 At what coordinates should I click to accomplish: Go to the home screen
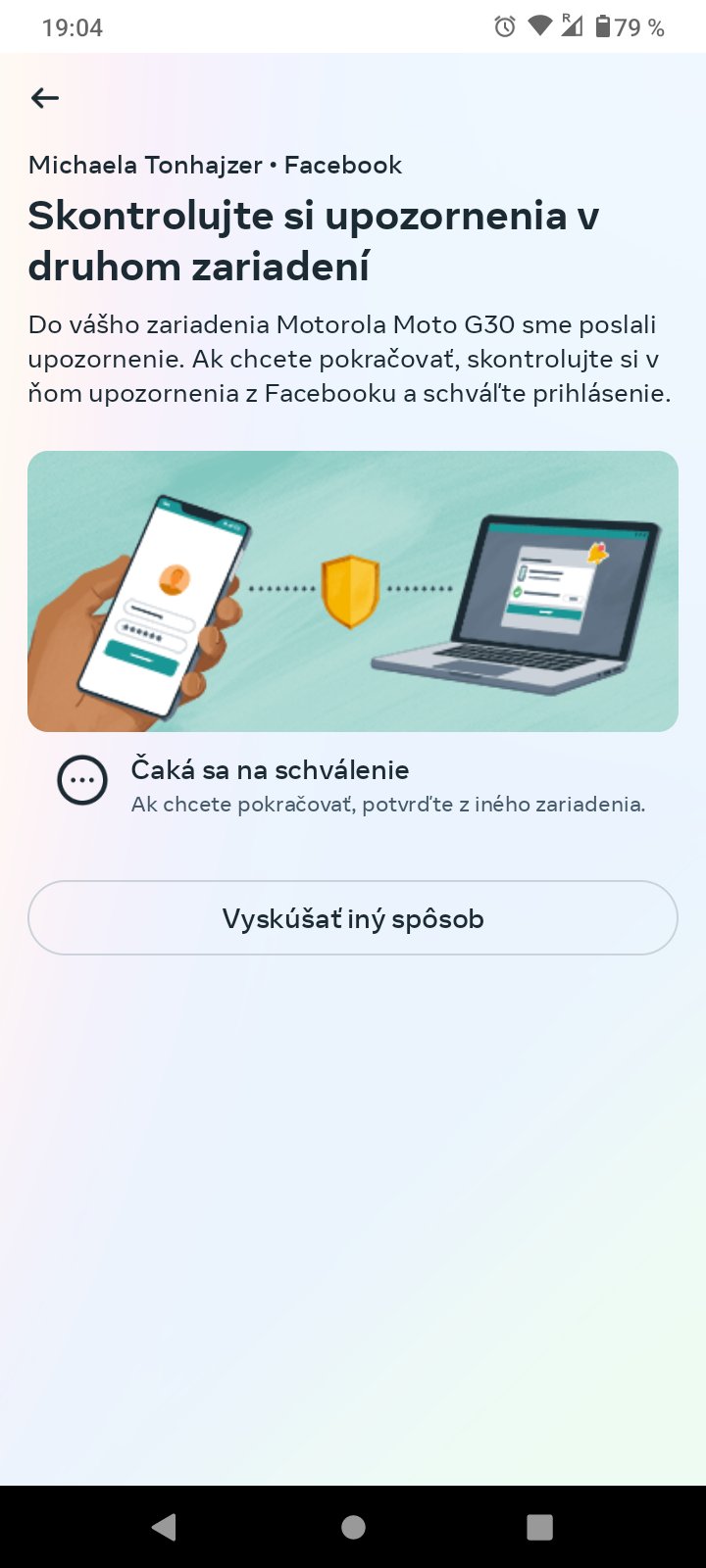(x=353, y=1527)
